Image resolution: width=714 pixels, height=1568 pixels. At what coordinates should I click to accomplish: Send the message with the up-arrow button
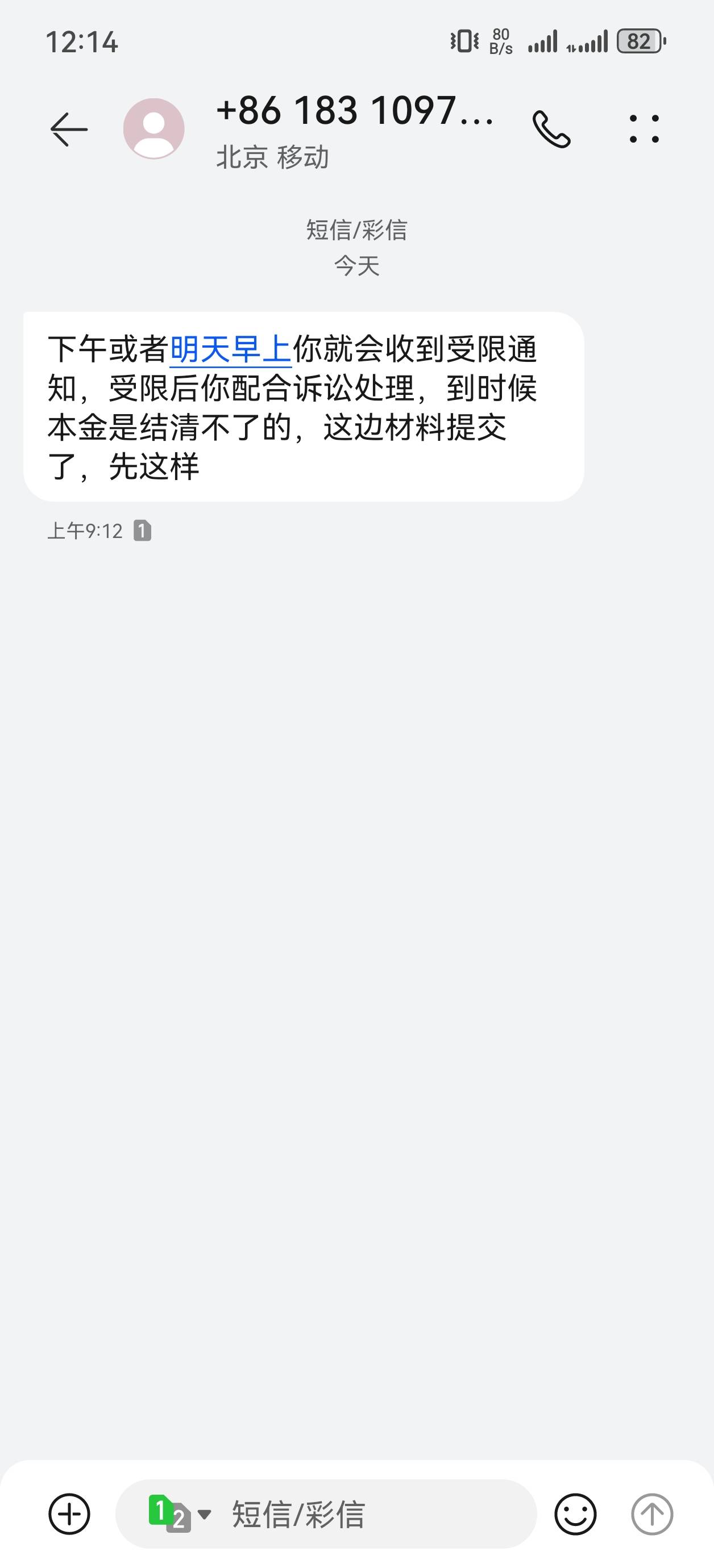[652, 1514]
